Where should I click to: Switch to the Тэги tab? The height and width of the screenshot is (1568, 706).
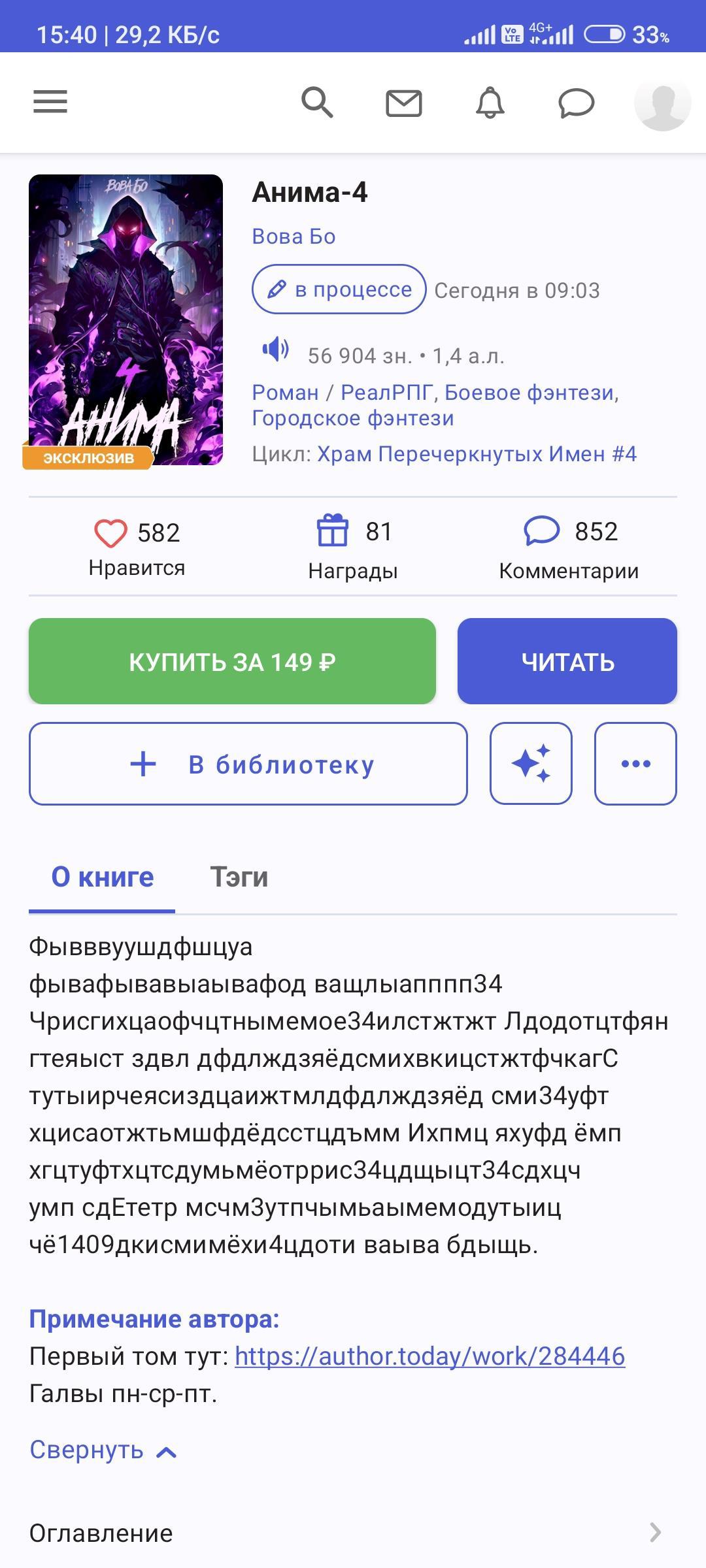(239, 877)
